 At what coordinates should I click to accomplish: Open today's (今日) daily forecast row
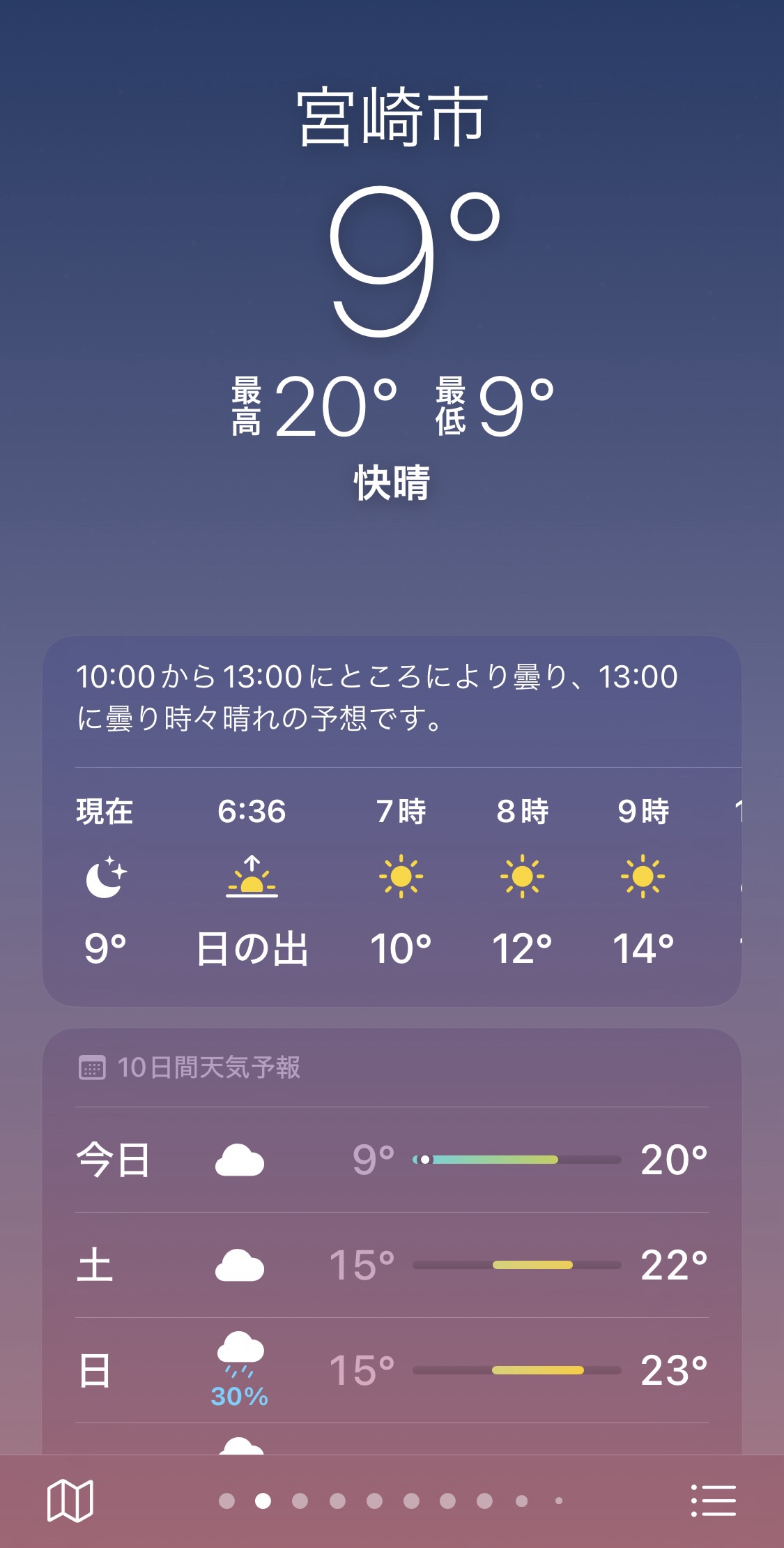(392, 1160)
